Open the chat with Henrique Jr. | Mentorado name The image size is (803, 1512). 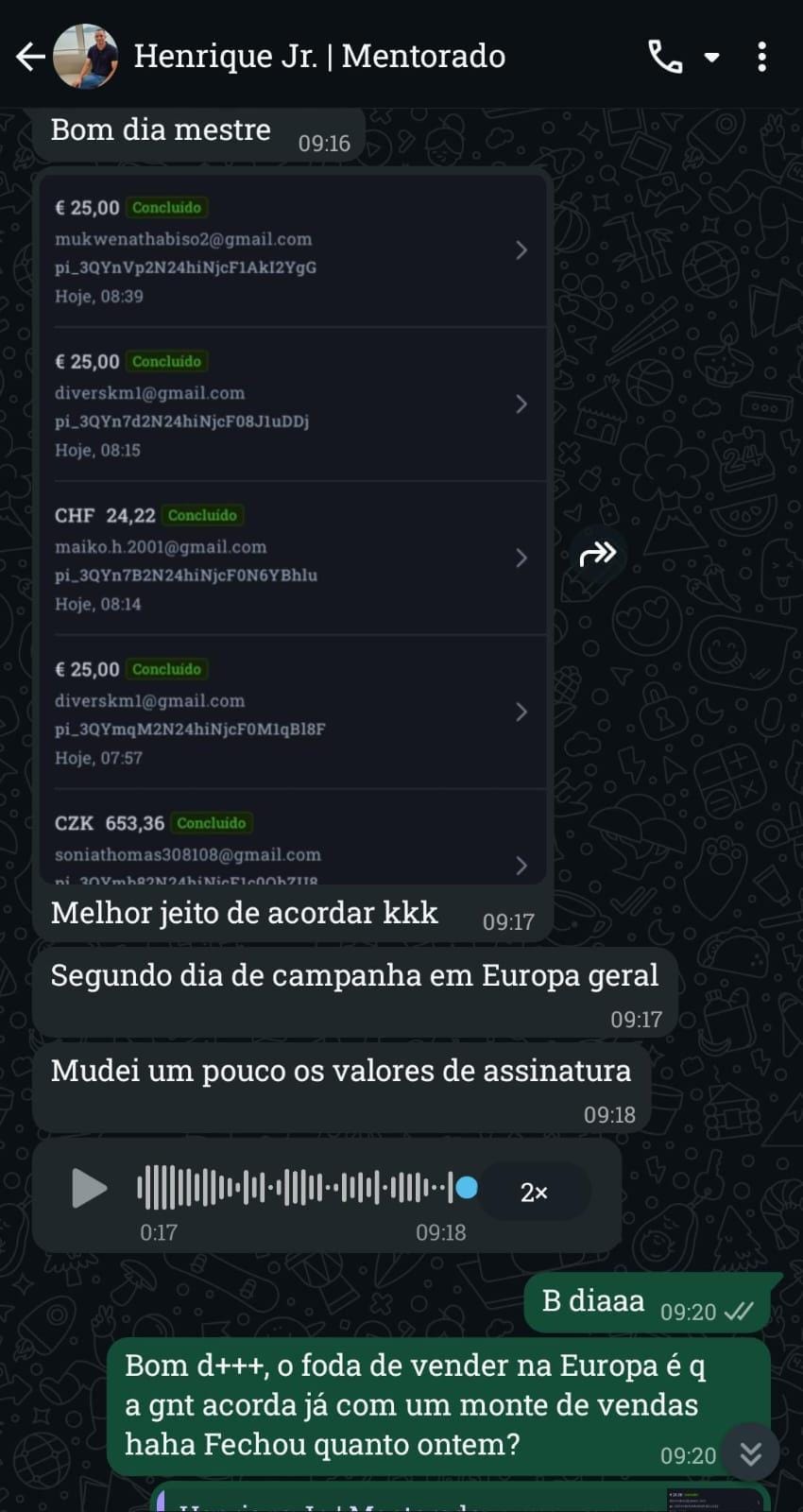[320, 56]
